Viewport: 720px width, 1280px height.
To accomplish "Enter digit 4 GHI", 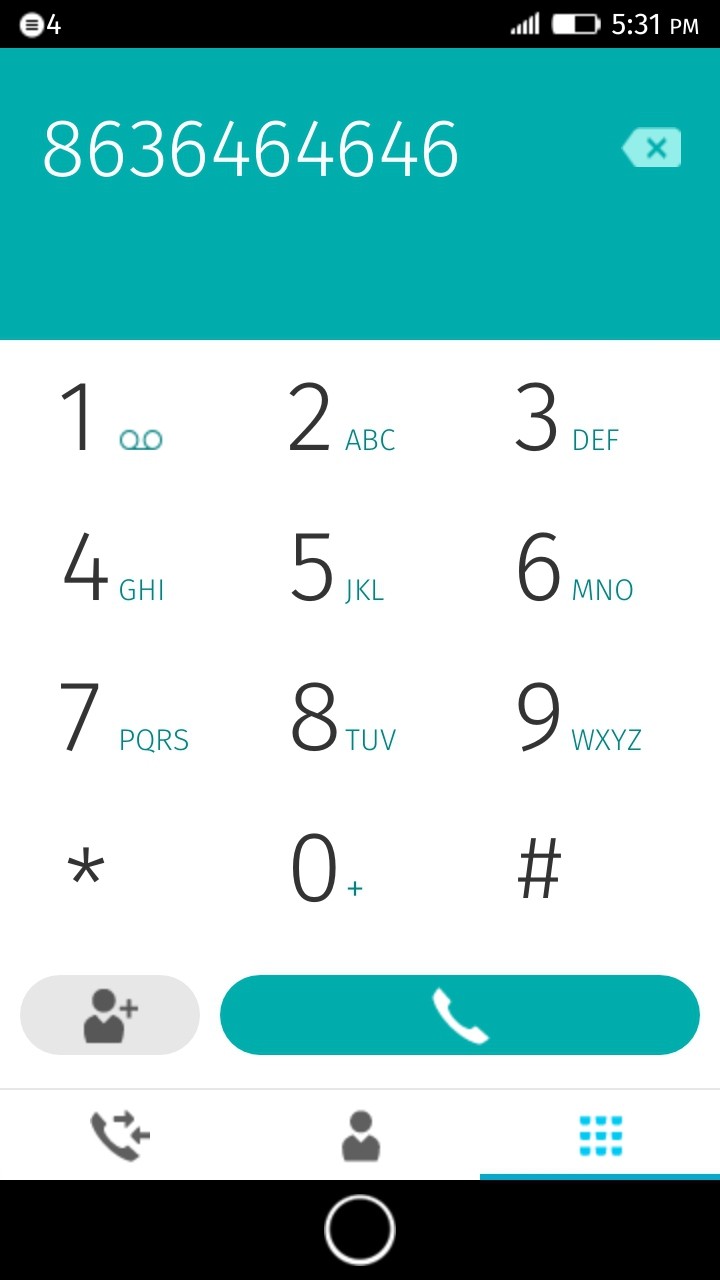I will 120,570.
